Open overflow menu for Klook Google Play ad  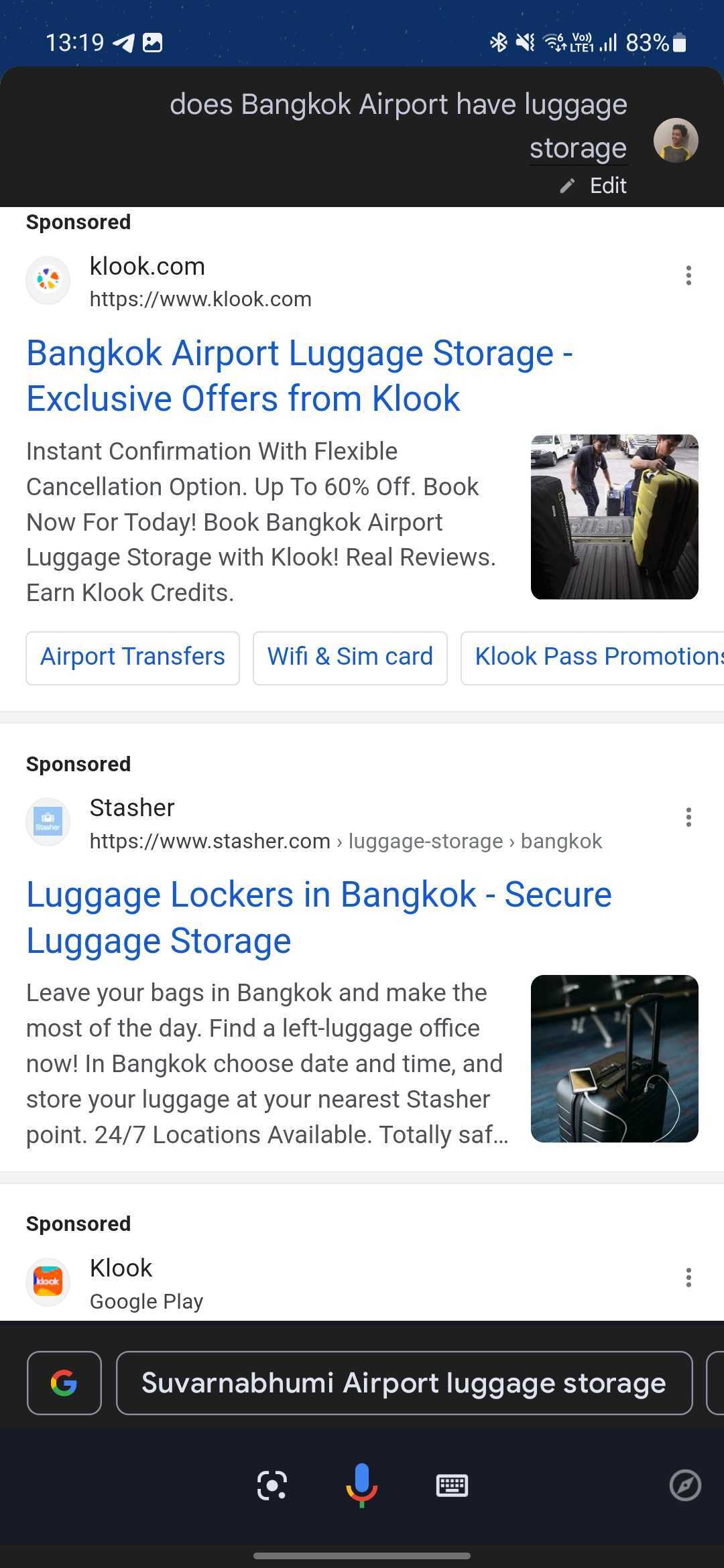tap(688, 1277)
